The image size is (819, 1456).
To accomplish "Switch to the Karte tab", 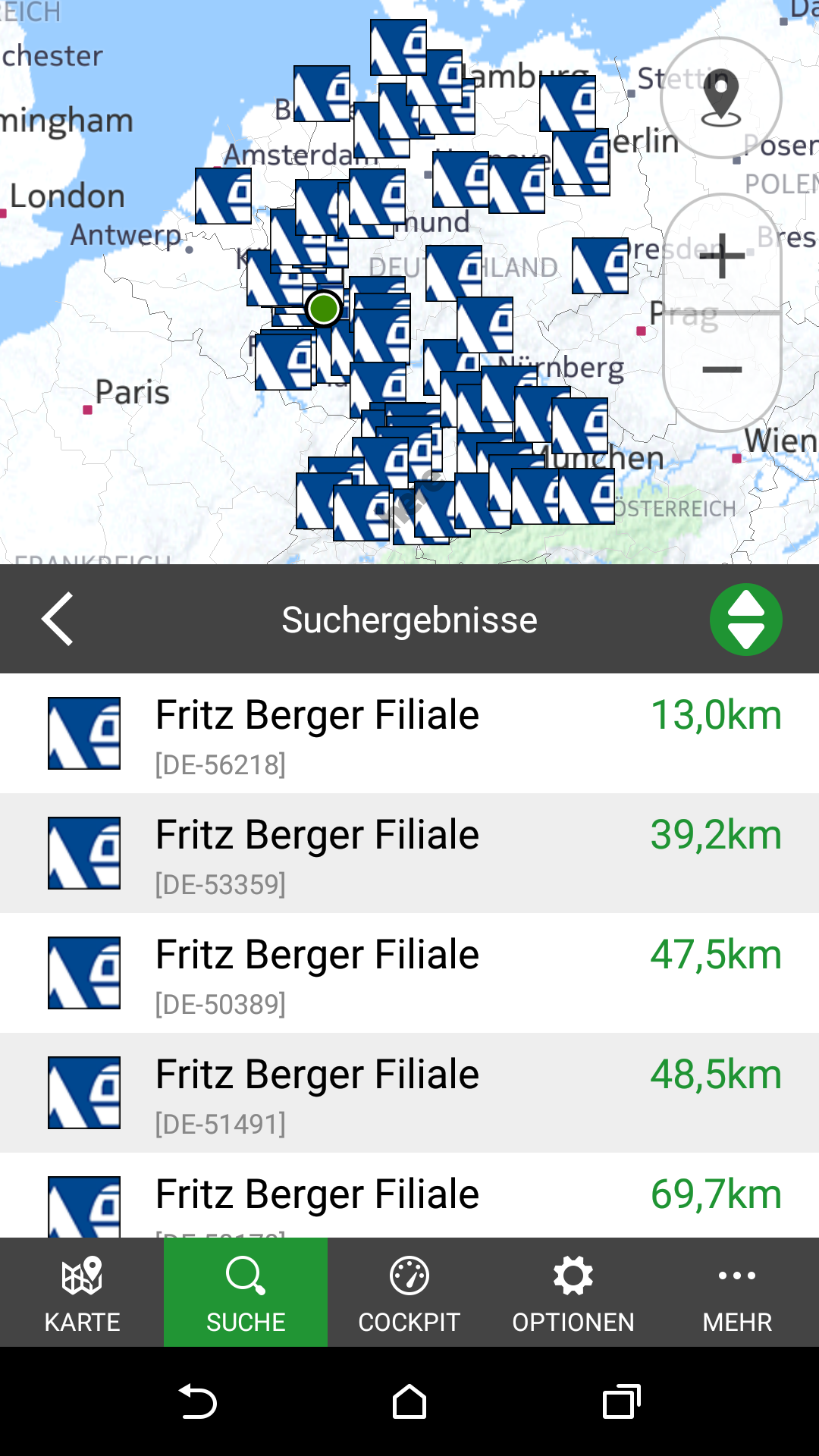I will click(82, 1292).
